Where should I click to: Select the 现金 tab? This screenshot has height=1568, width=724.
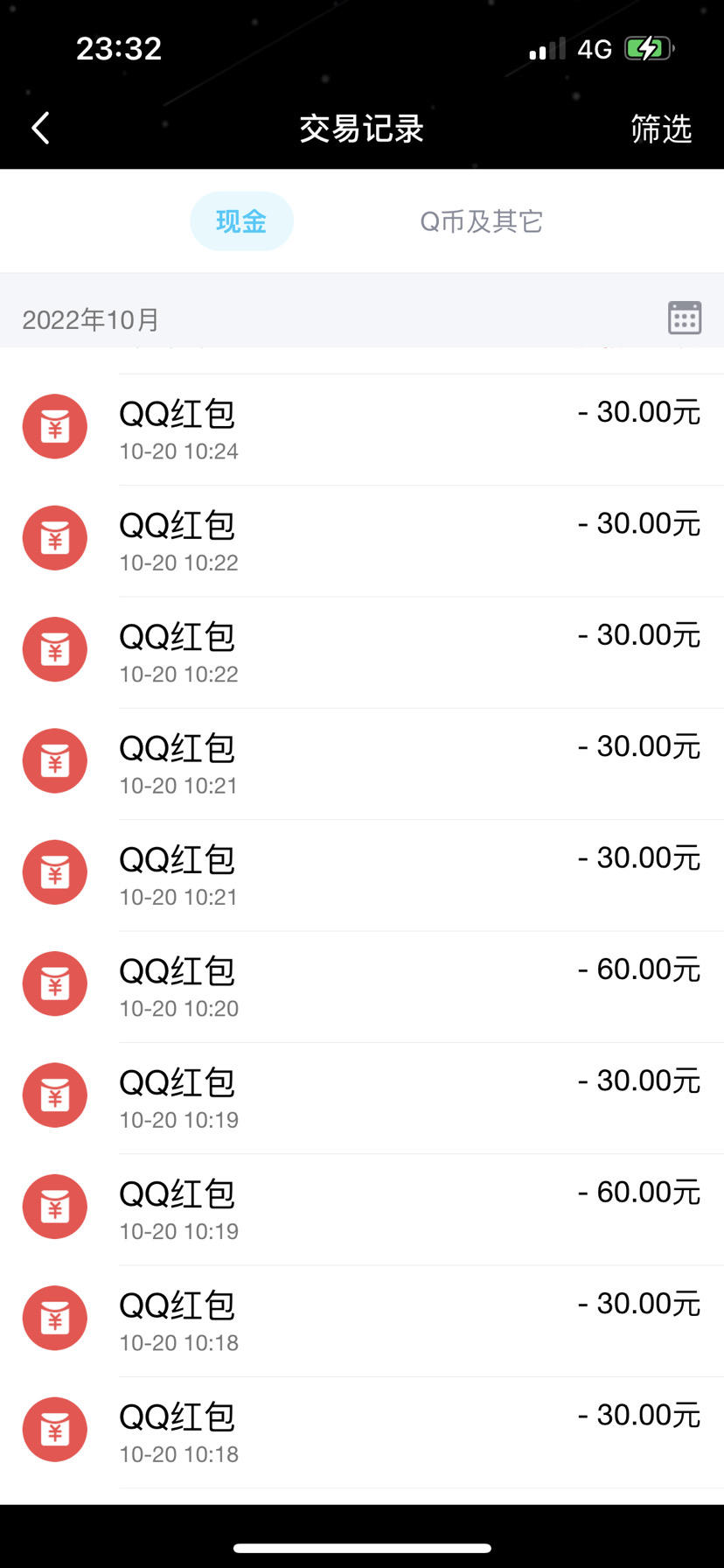coord(241,221)
